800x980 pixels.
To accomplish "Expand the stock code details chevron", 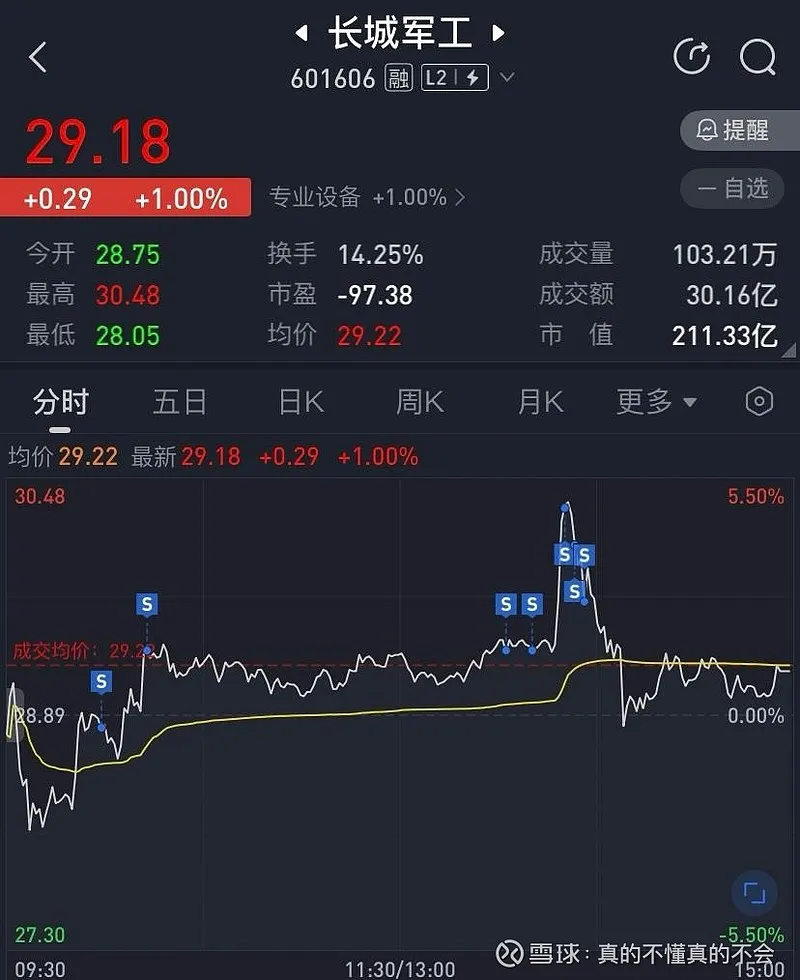I will coord(507,78).
